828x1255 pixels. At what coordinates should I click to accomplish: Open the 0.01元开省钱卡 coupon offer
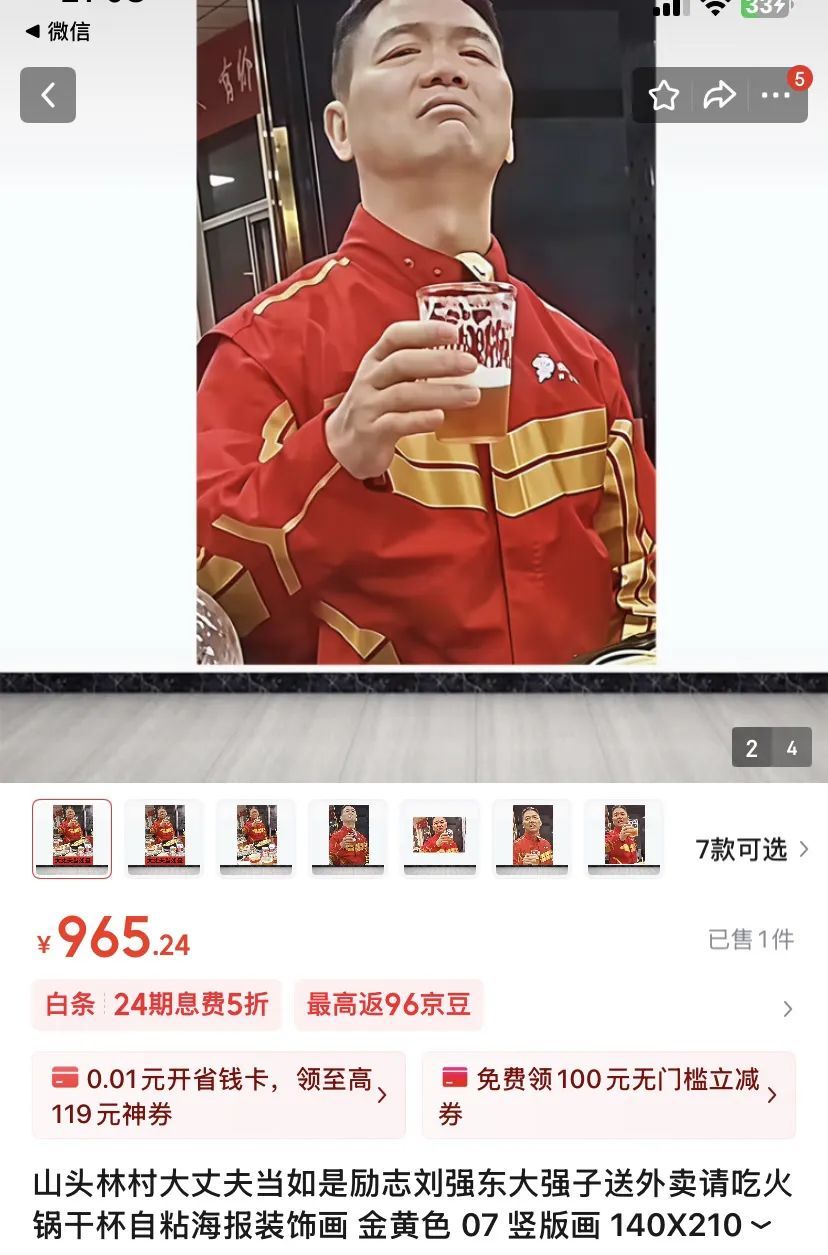218,1095
